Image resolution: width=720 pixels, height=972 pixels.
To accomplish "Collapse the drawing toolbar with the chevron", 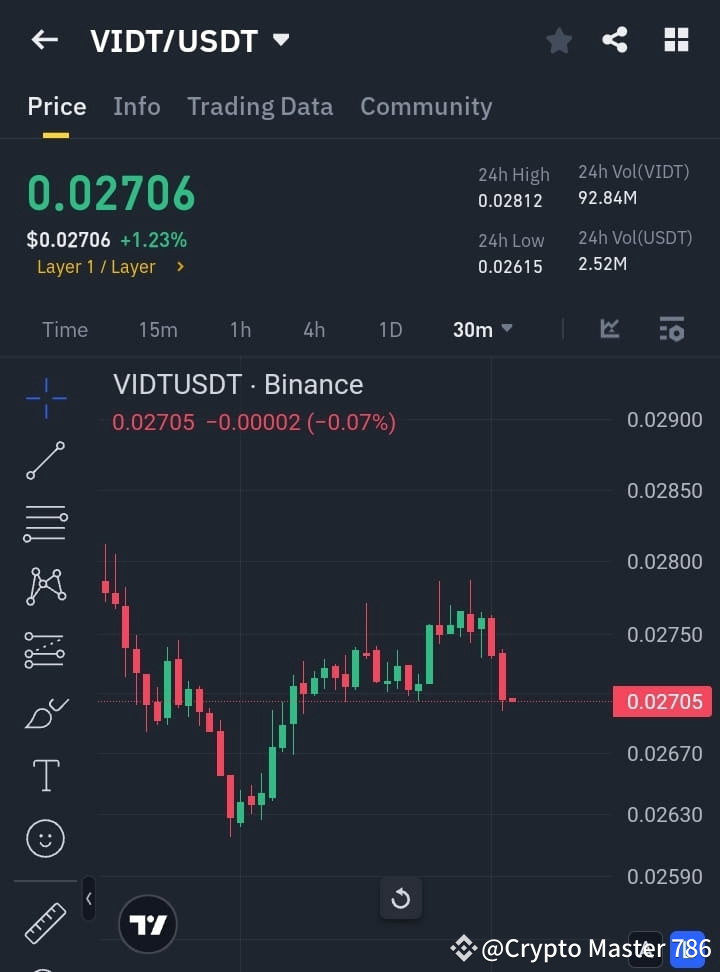I will point(88,898).
